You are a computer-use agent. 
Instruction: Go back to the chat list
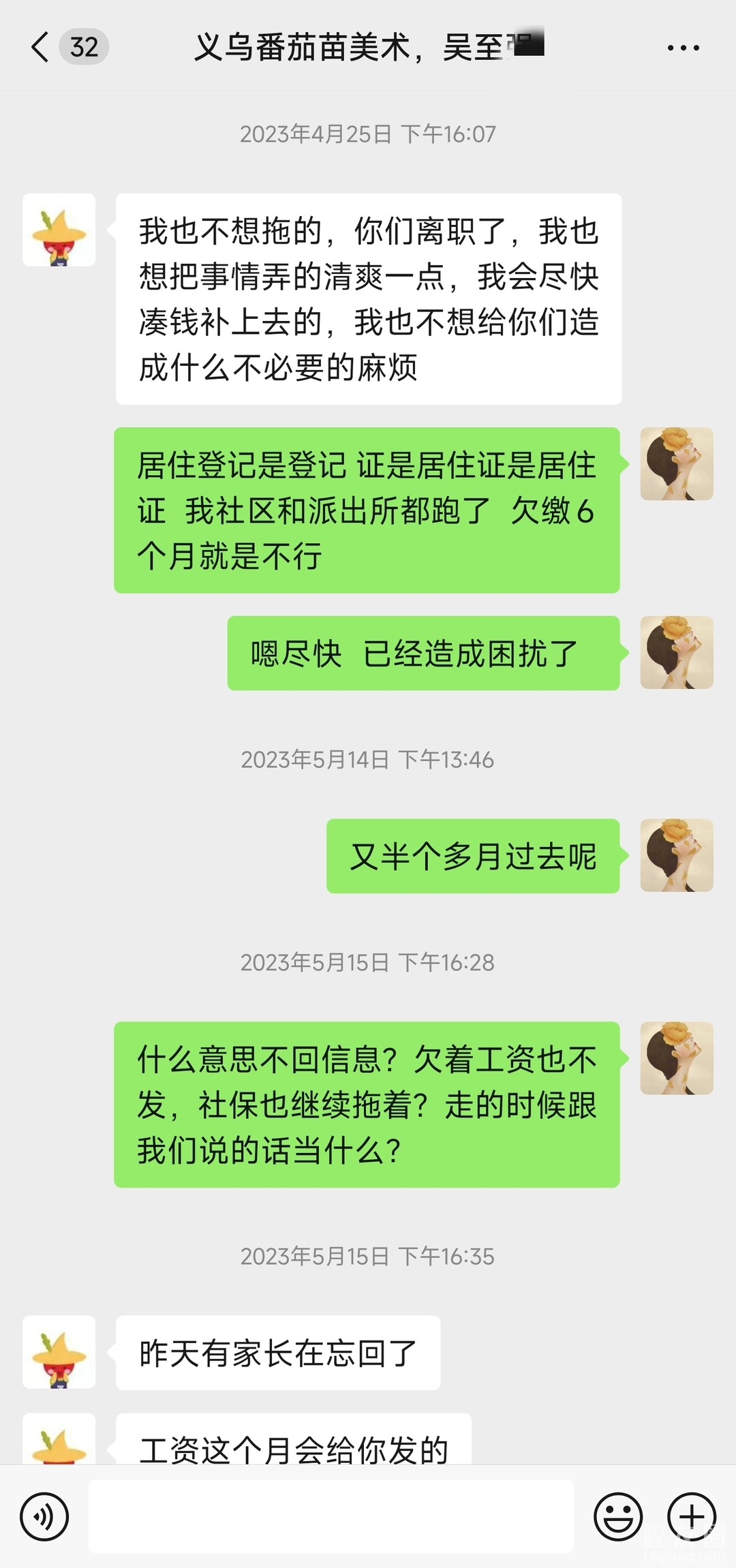(41, 48)
